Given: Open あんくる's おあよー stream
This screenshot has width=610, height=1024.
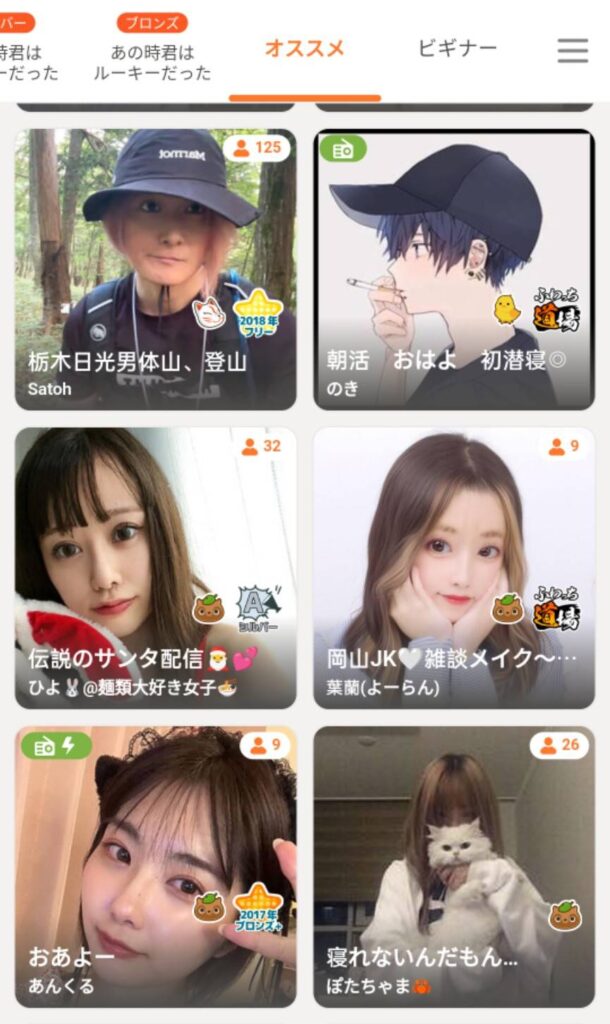Looking at the screenshot, I should click(155, 865).
